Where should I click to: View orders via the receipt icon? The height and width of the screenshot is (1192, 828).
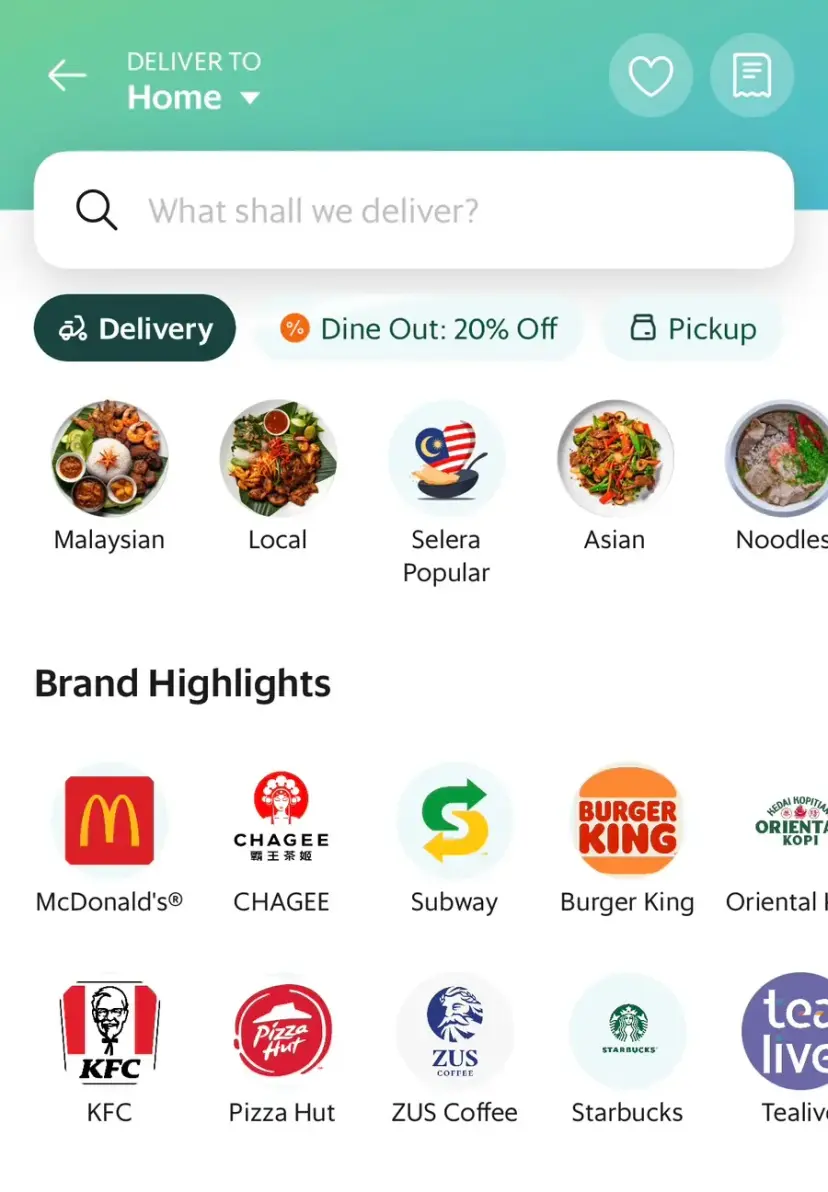[x=752, y=75]
